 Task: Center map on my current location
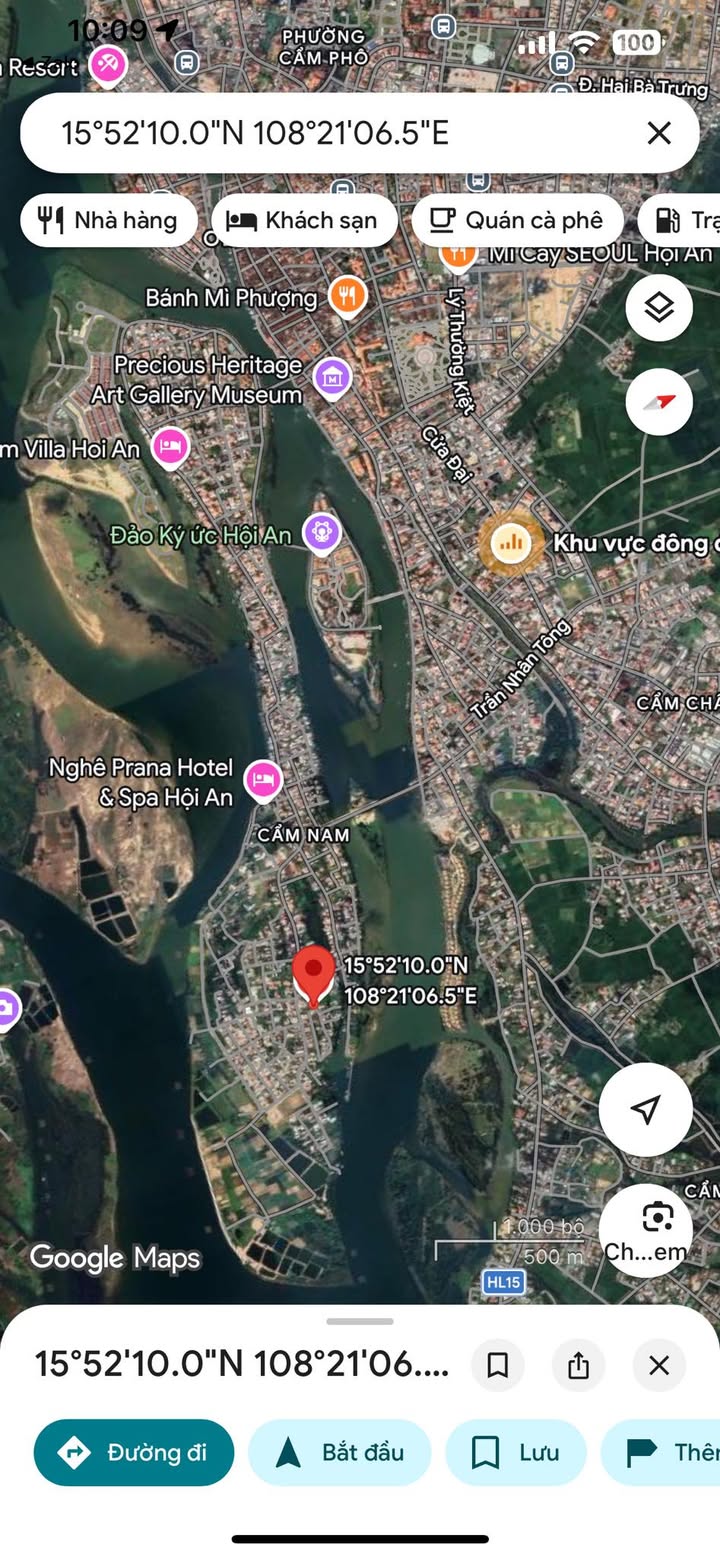click(646, 1109)
